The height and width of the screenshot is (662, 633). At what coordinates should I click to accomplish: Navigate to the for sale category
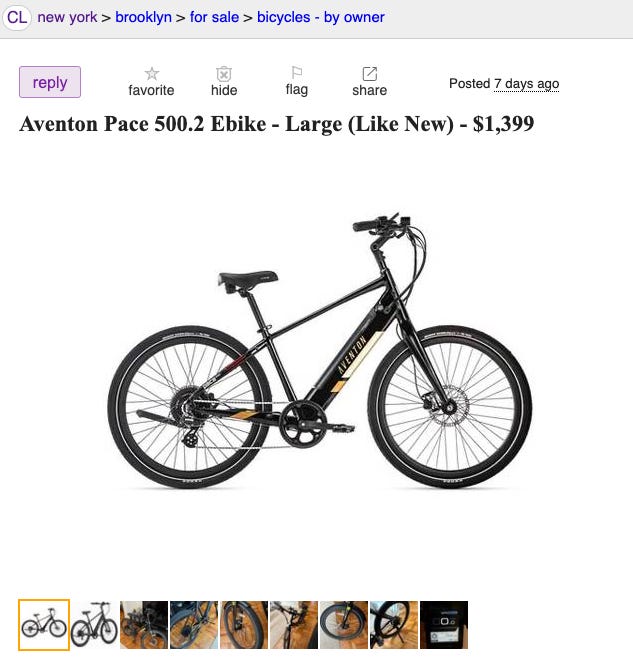(213, 17)
